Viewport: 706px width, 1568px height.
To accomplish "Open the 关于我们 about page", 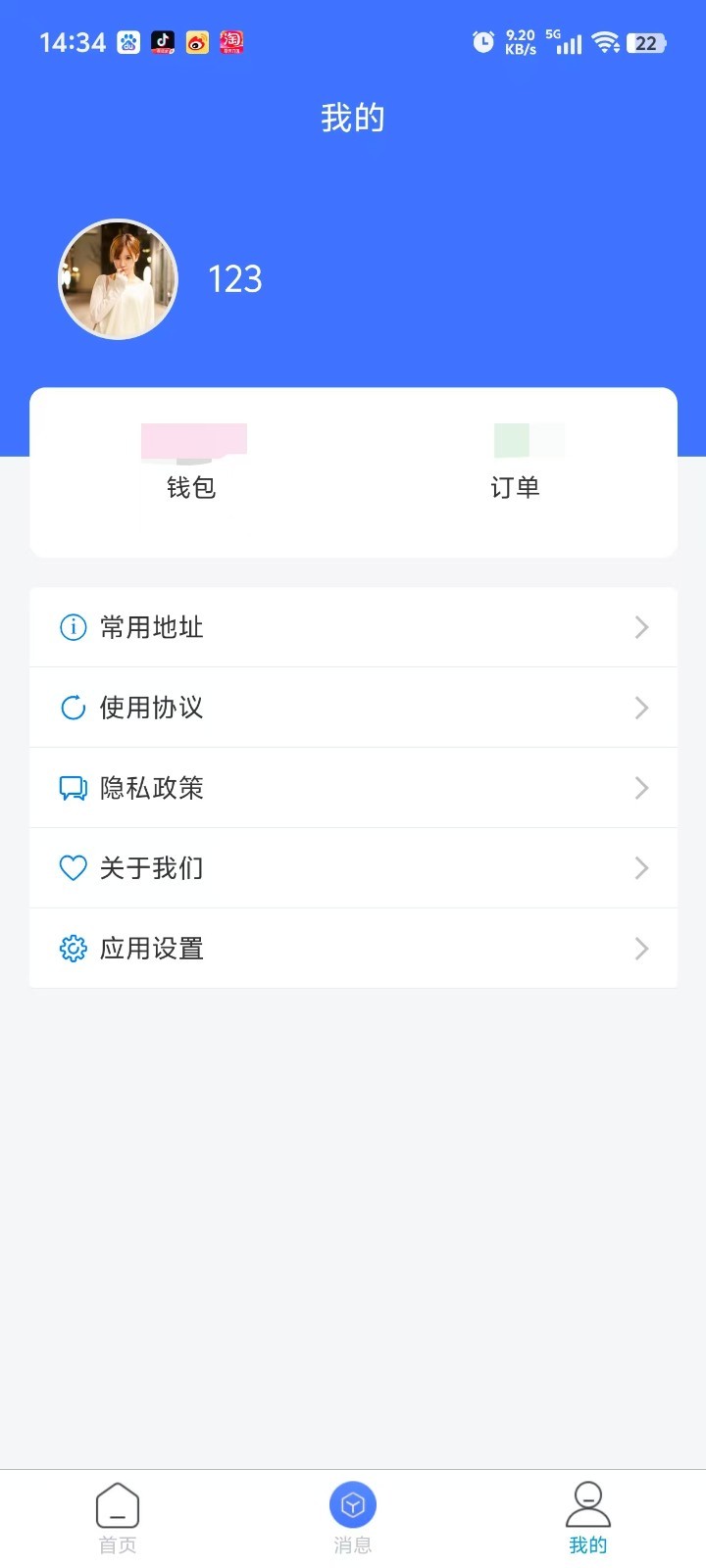I will (353, 868).
